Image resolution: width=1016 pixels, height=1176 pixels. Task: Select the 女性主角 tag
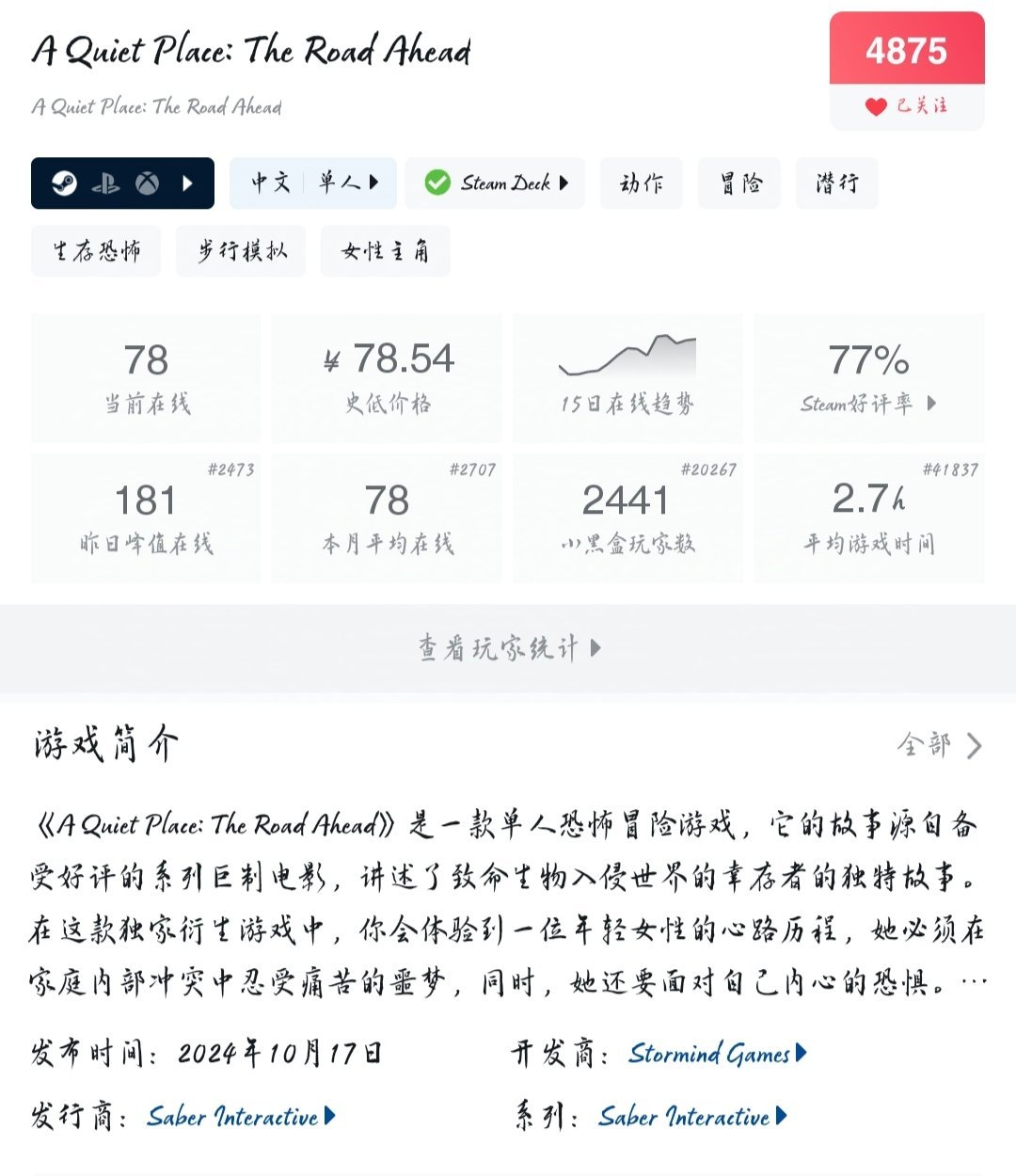pos(386,251)
